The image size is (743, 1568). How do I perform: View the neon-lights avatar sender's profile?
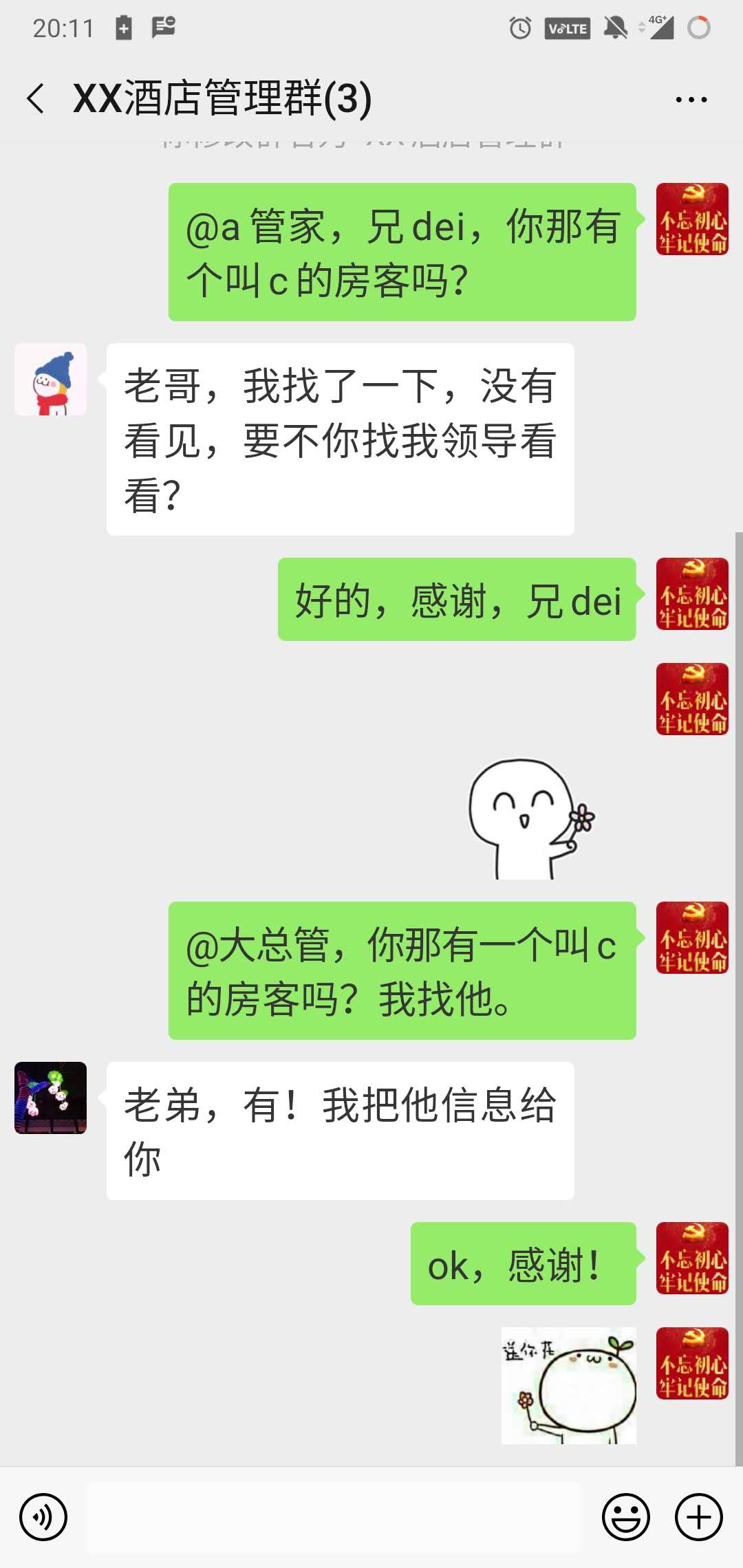[51, 1098]
